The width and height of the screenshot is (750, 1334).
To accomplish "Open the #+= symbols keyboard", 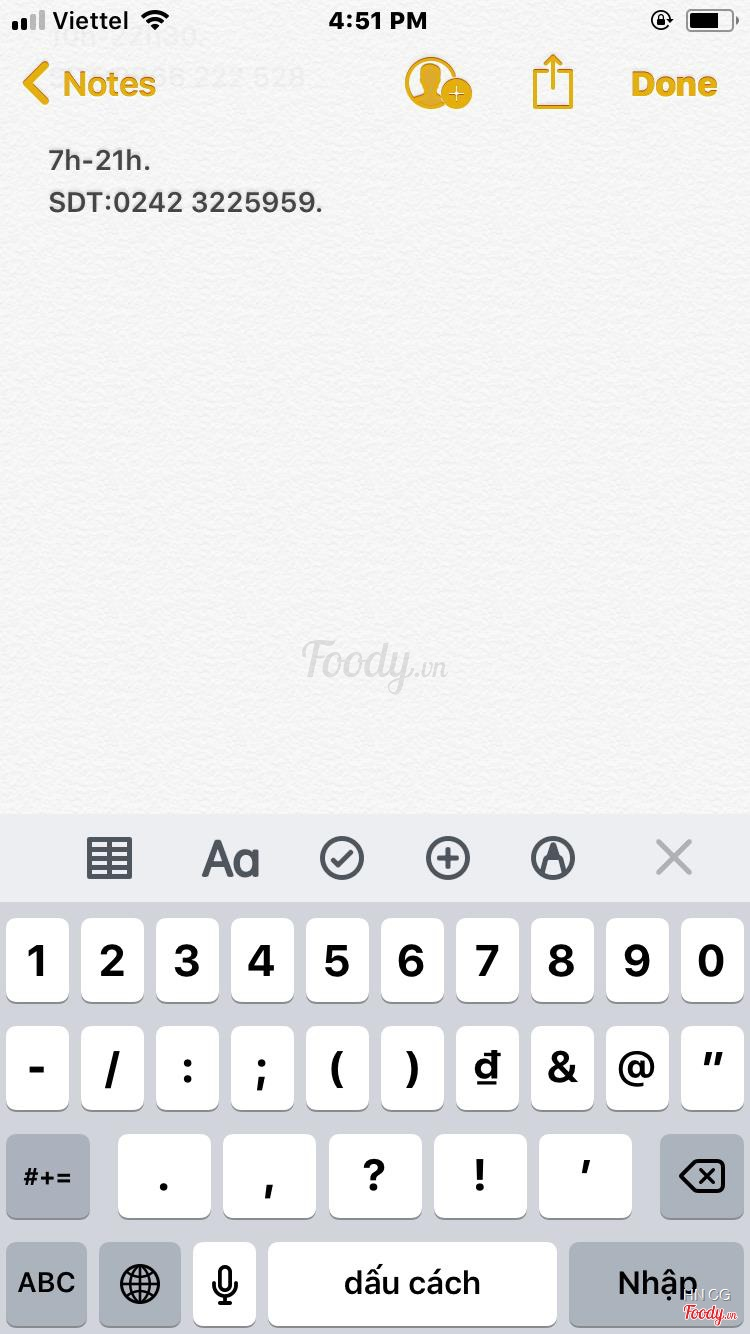I will 47,1176.
